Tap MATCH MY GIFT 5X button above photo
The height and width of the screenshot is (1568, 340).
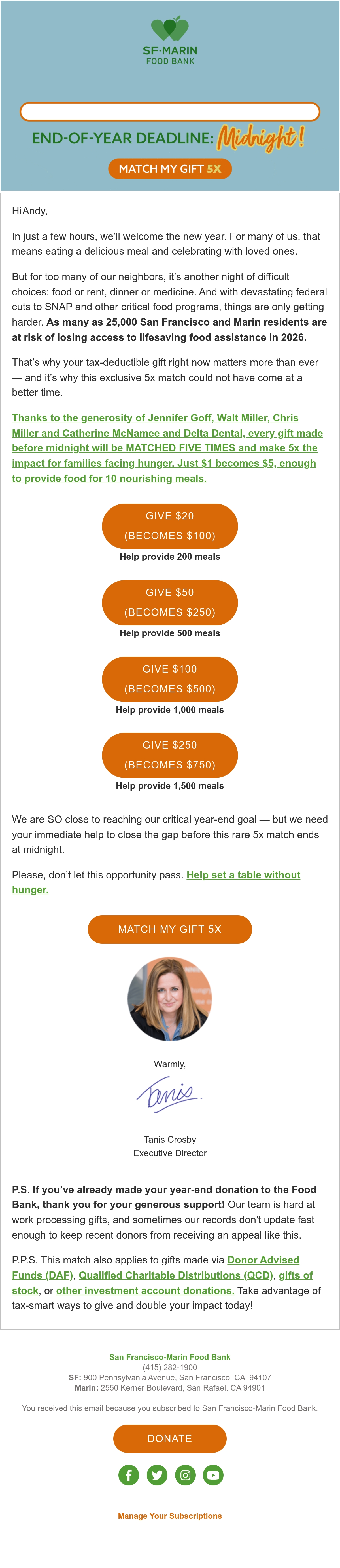tap(170, 929)
